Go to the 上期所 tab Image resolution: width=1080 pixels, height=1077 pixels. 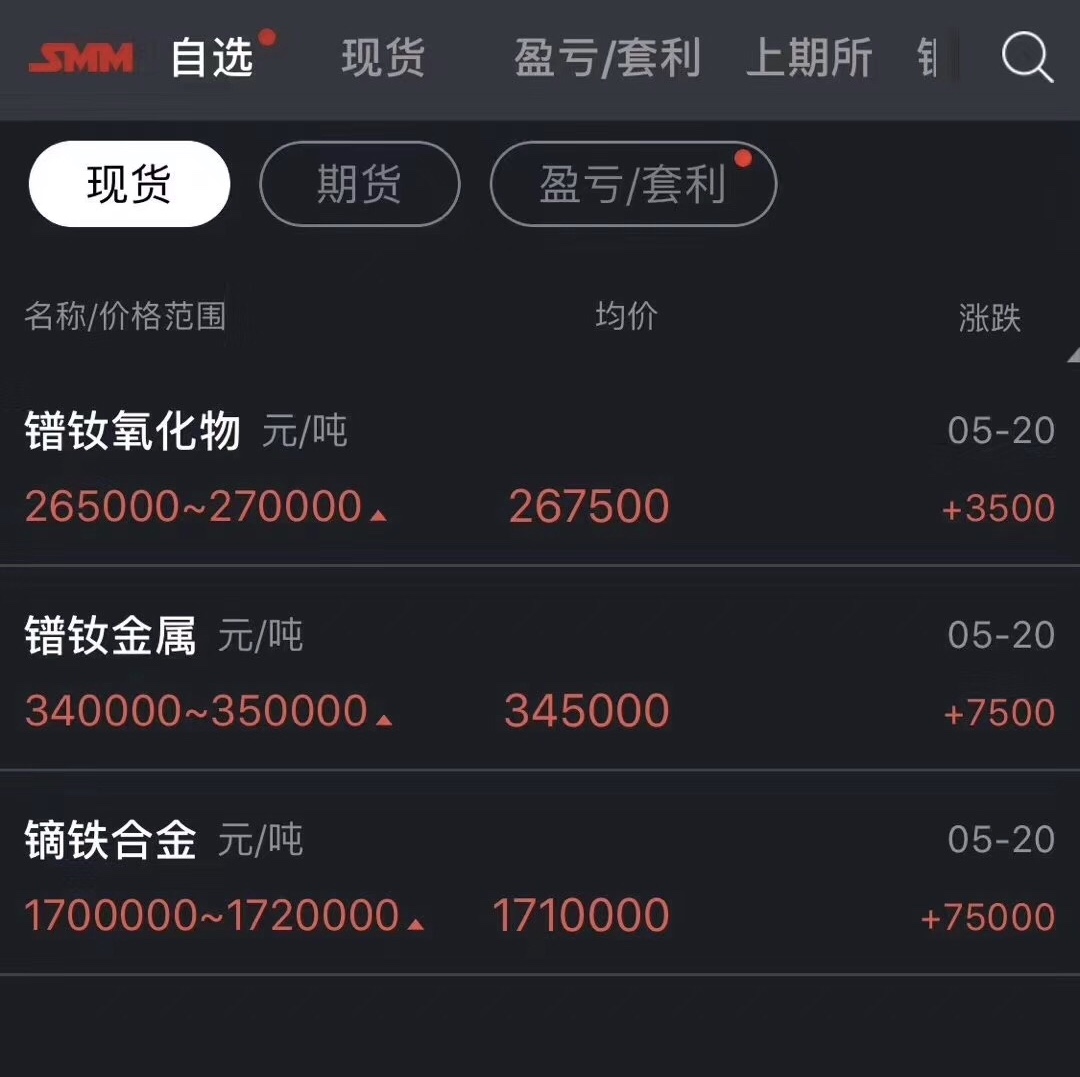coord(809,58)
